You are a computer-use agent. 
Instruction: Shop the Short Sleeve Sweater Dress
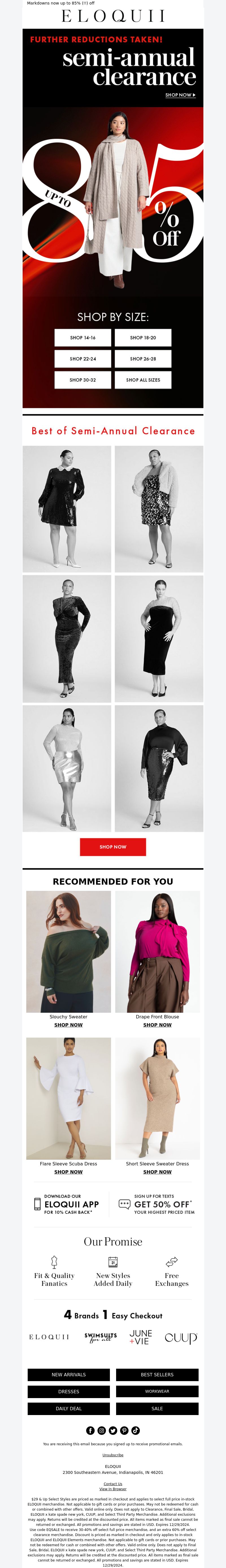pos(157,1172)
